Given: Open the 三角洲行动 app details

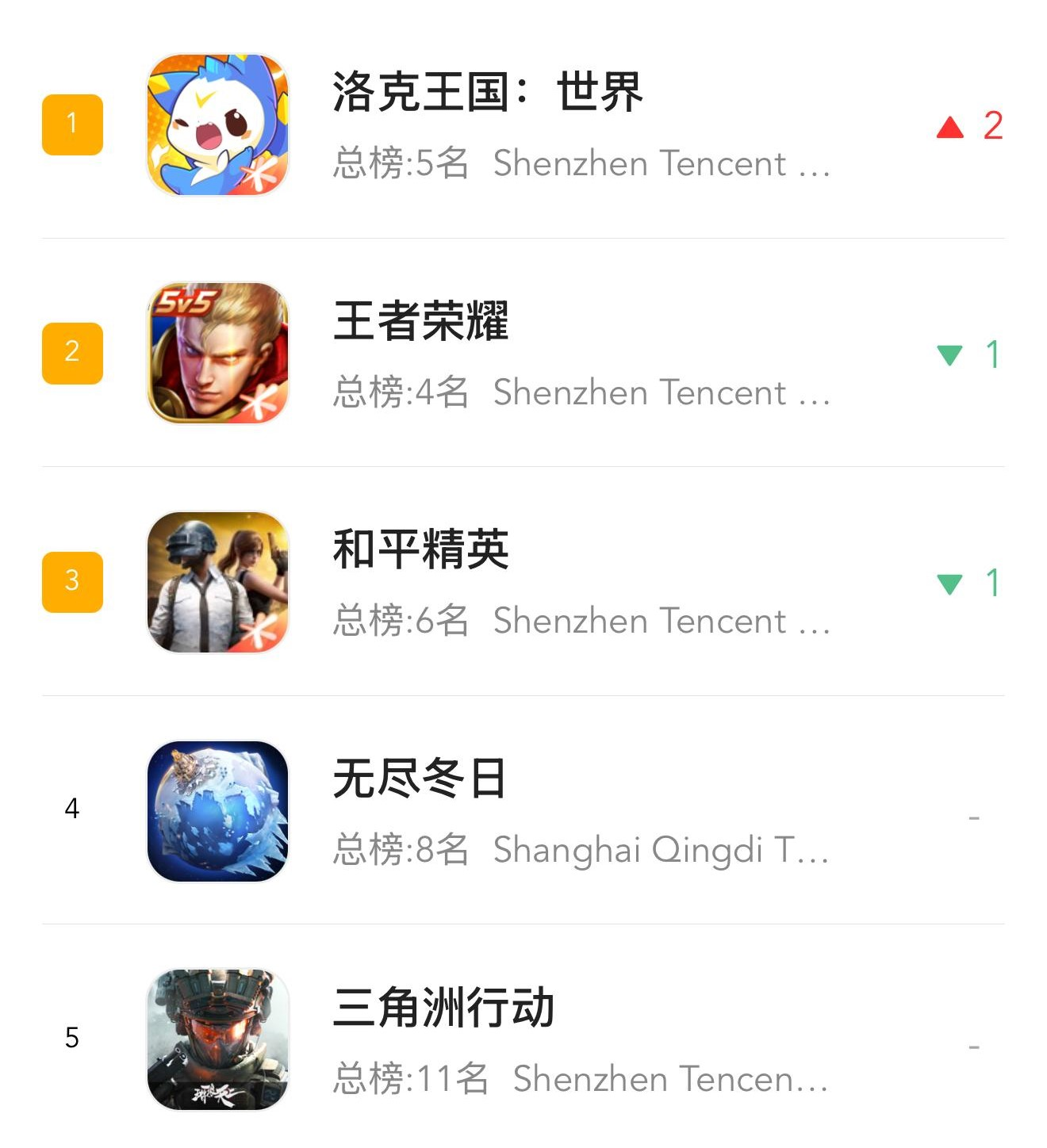Looking at the screenshot, I should pos(443,1008).
